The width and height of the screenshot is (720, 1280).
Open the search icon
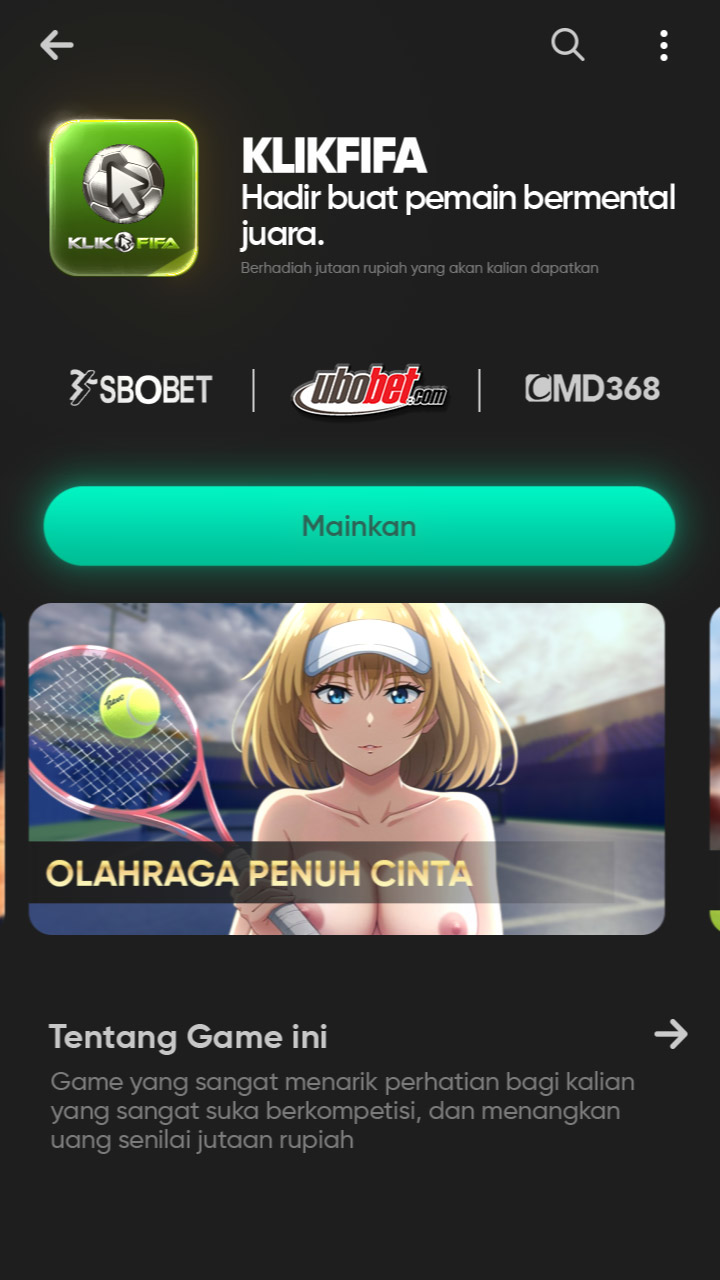point(567,45)
